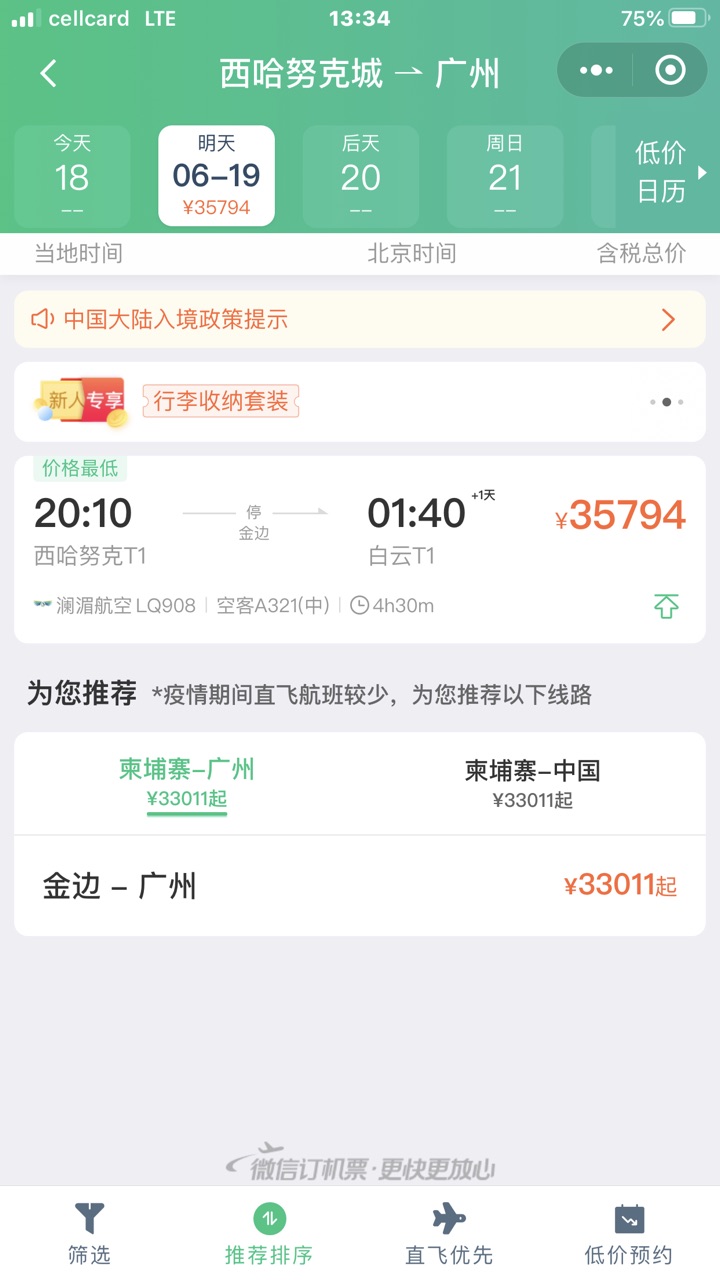This screenshot has width=720, height=1280.
Task: Select 推荐排序 recommended sorting
Action: [x=269, y=1233]
